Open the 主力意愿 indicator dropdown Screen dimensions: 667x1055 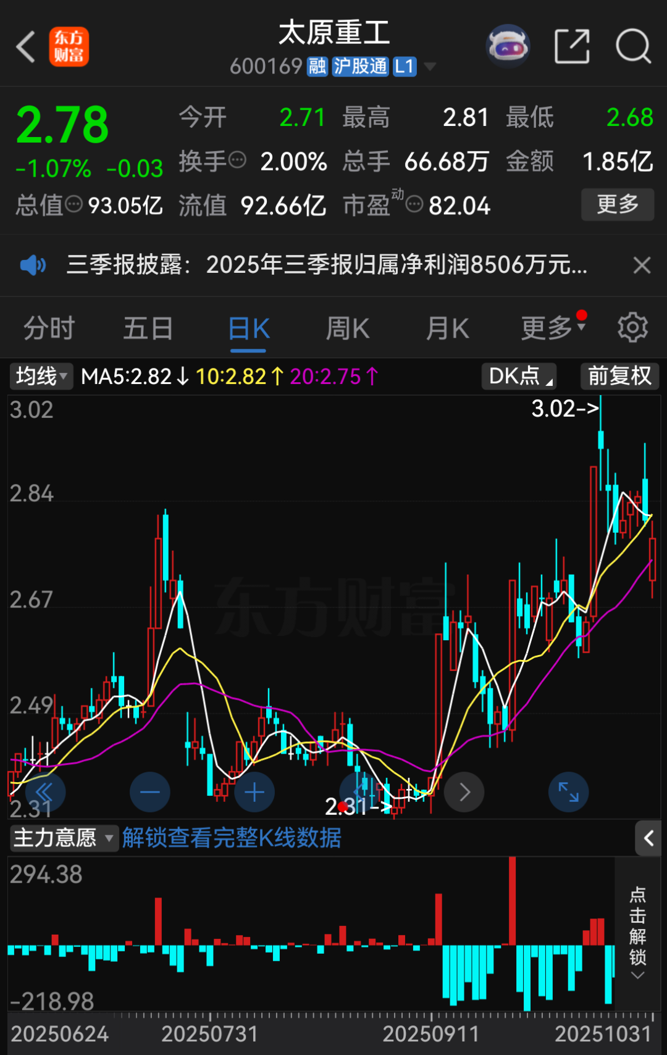(63, 838)
